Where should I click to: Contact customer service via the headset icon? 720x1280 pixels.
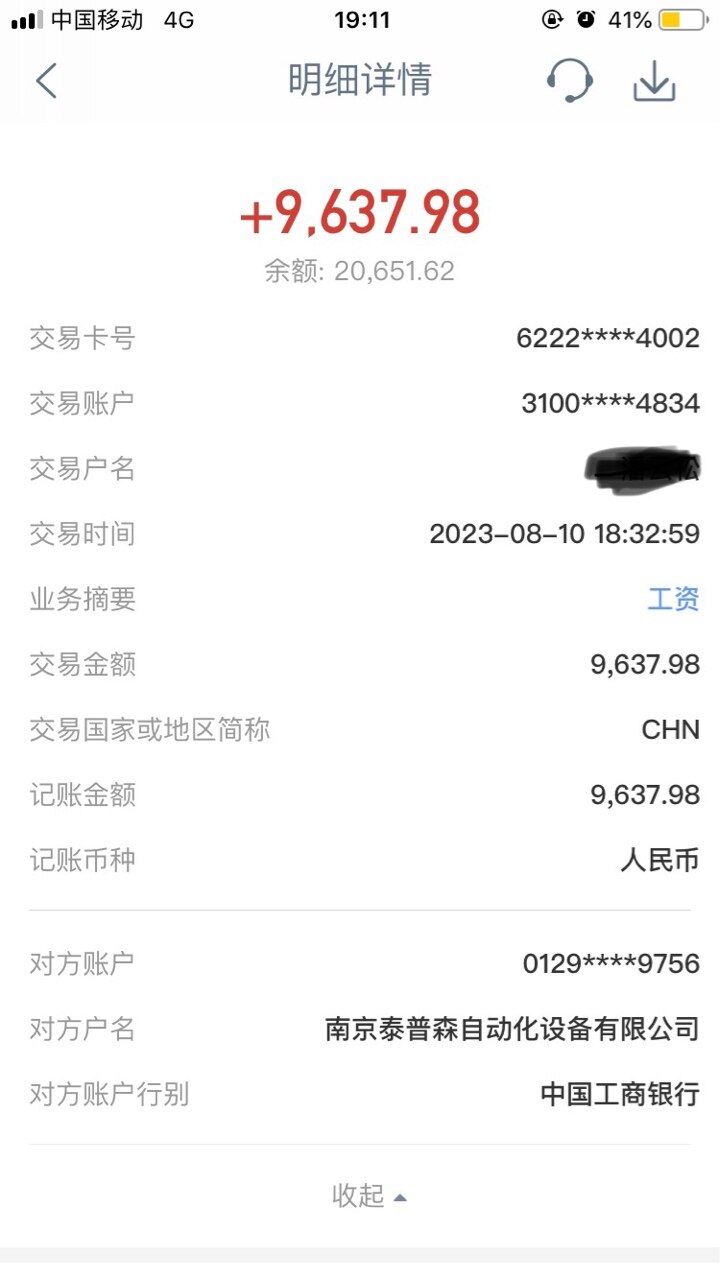click(x=570, y=80)
